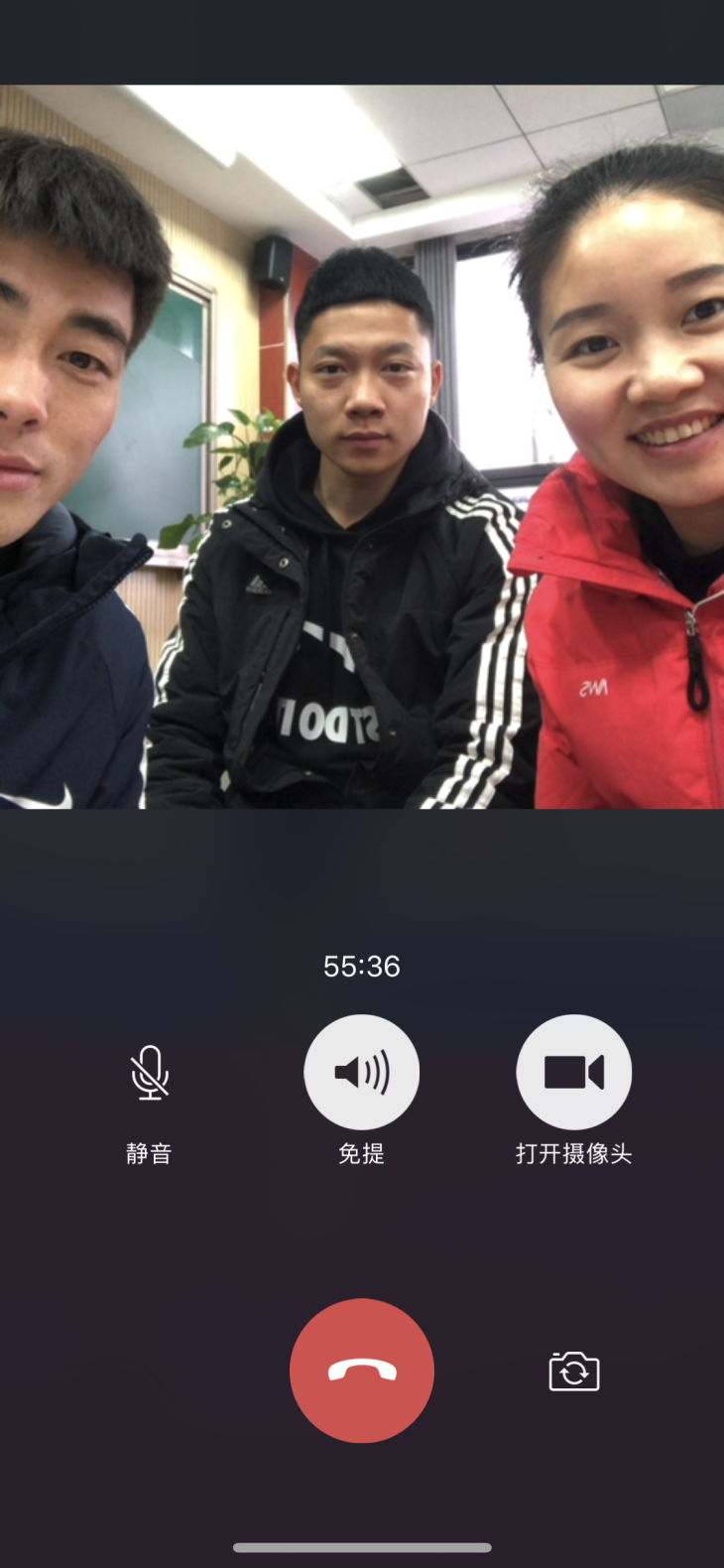Flip the camera with the switch icon
The image size is (724, 1568).
573,1372
